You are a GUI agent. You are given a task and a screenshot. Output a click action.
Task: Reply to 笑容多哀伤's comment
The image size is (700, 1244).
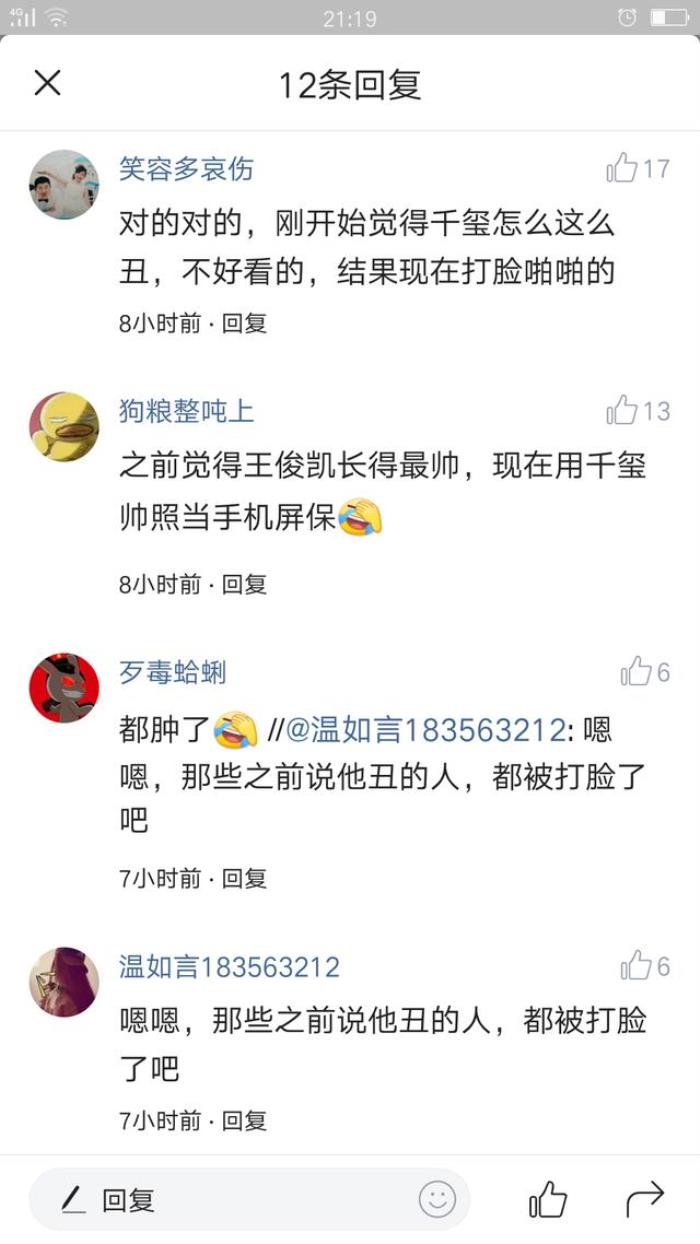pos(244,323)
